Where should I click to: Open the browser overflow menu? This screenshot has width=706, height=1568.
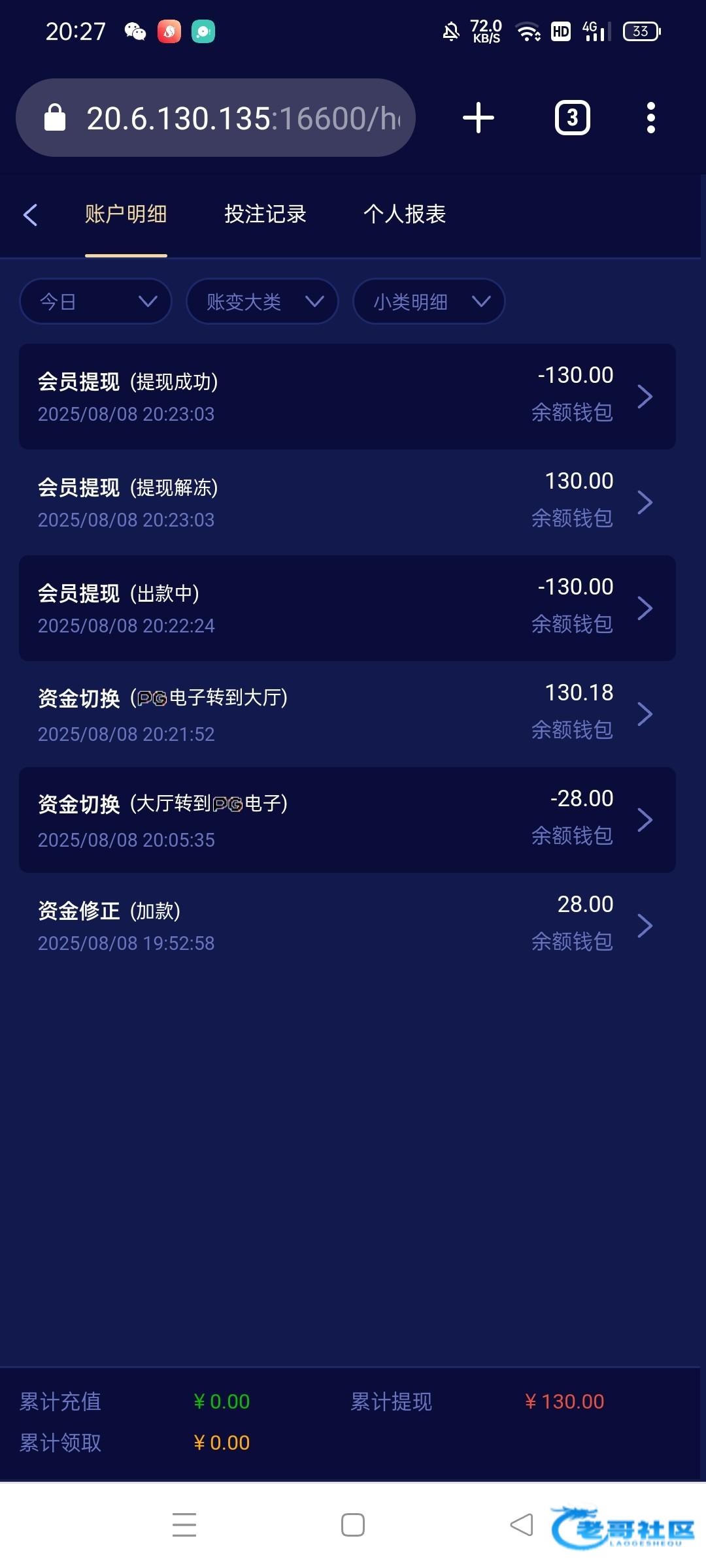click(650, 118)
